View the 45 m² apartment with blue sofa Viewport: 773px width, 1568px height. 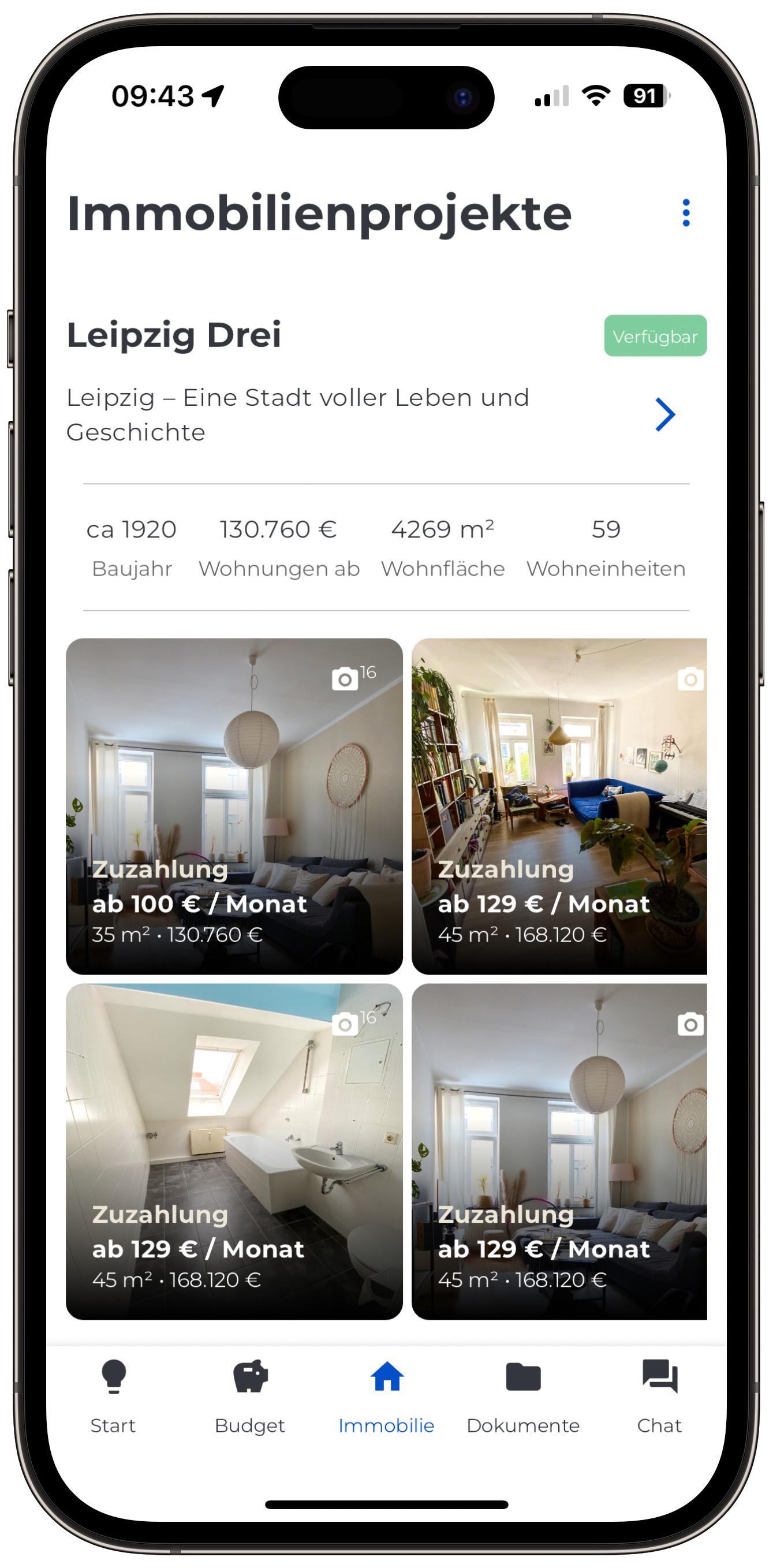click(x=559, y=806)
